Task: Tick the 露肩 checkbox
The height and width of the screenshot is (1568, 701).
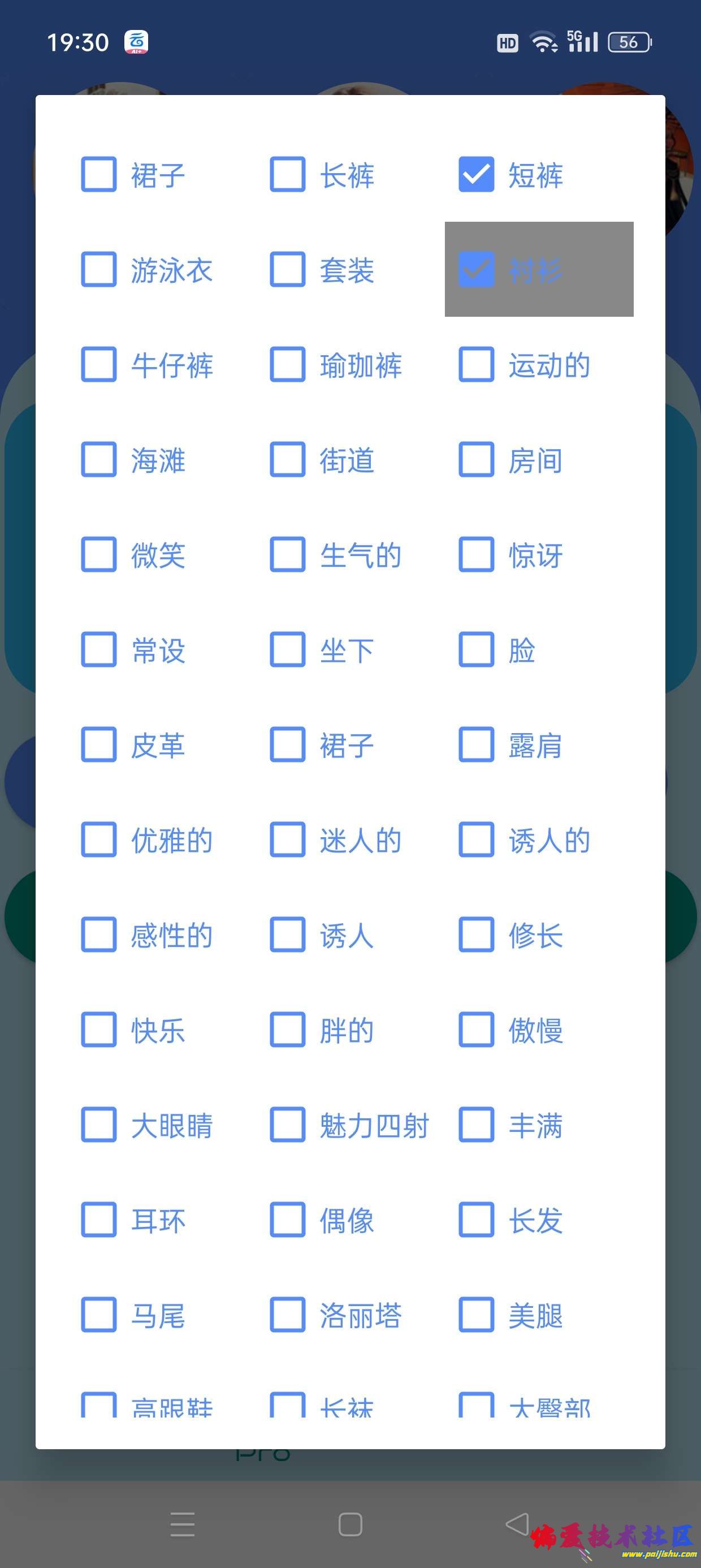Action: (476, 744)
